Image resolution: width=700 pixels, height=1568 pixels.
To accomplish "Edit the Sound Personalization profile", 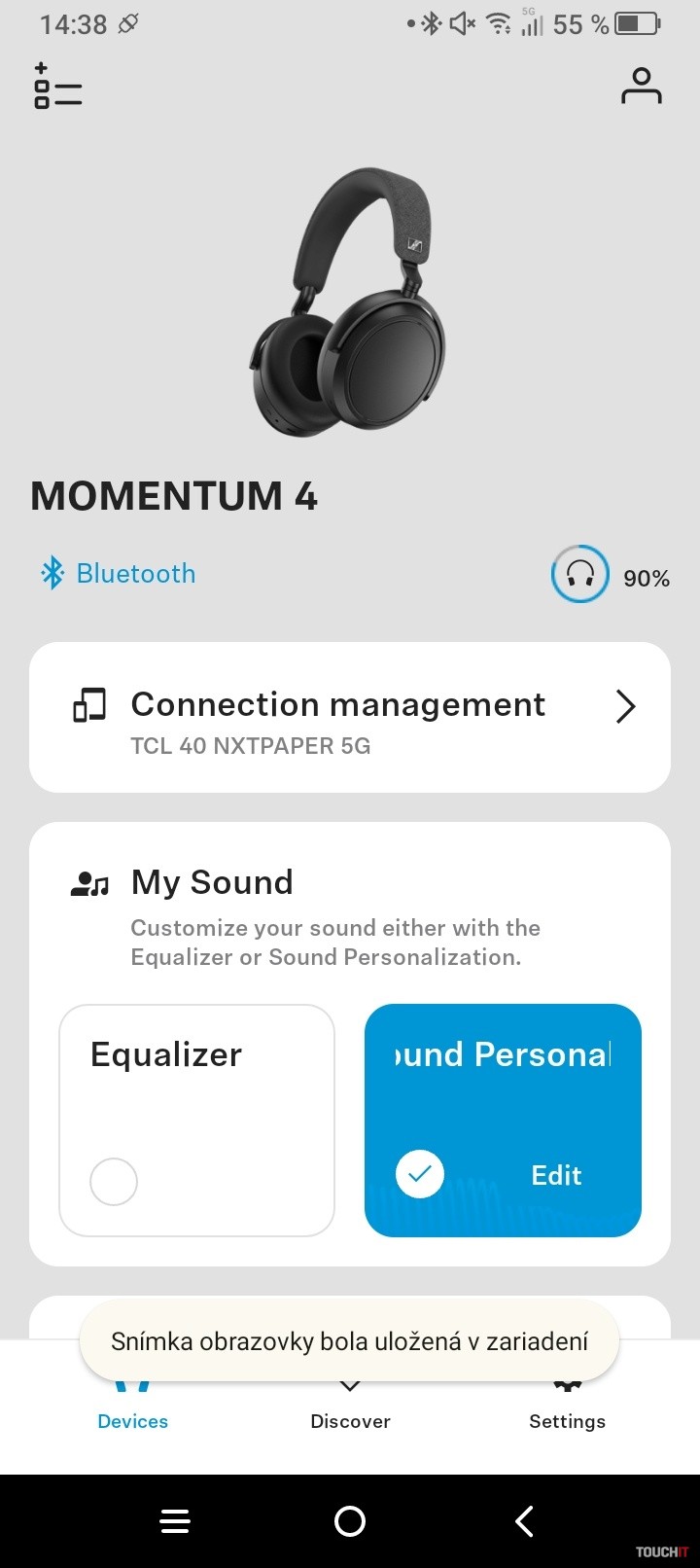I will pos(556,1175).
